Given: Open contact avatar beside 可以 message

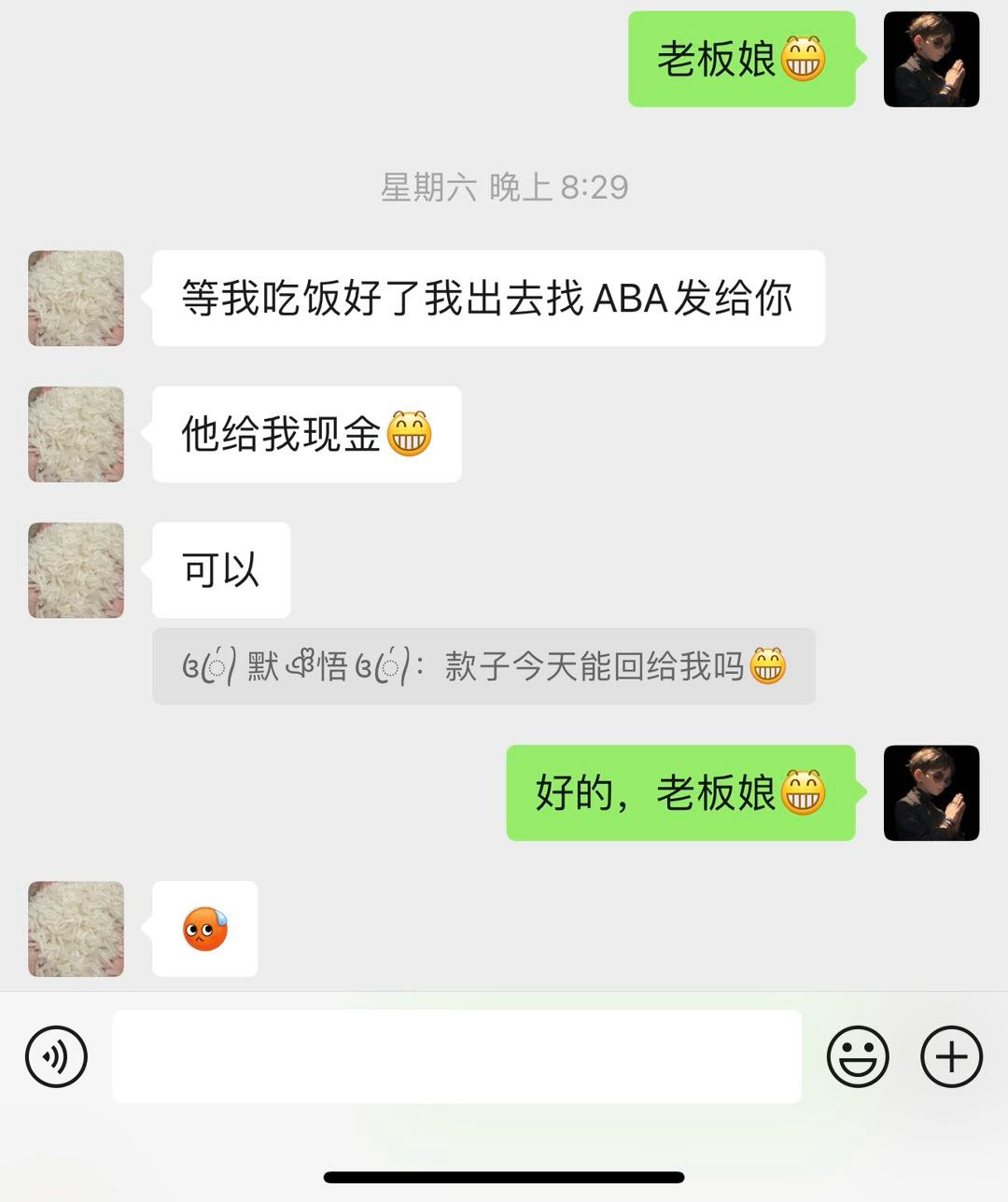Looking at the screenshot, I should point(76,570).
